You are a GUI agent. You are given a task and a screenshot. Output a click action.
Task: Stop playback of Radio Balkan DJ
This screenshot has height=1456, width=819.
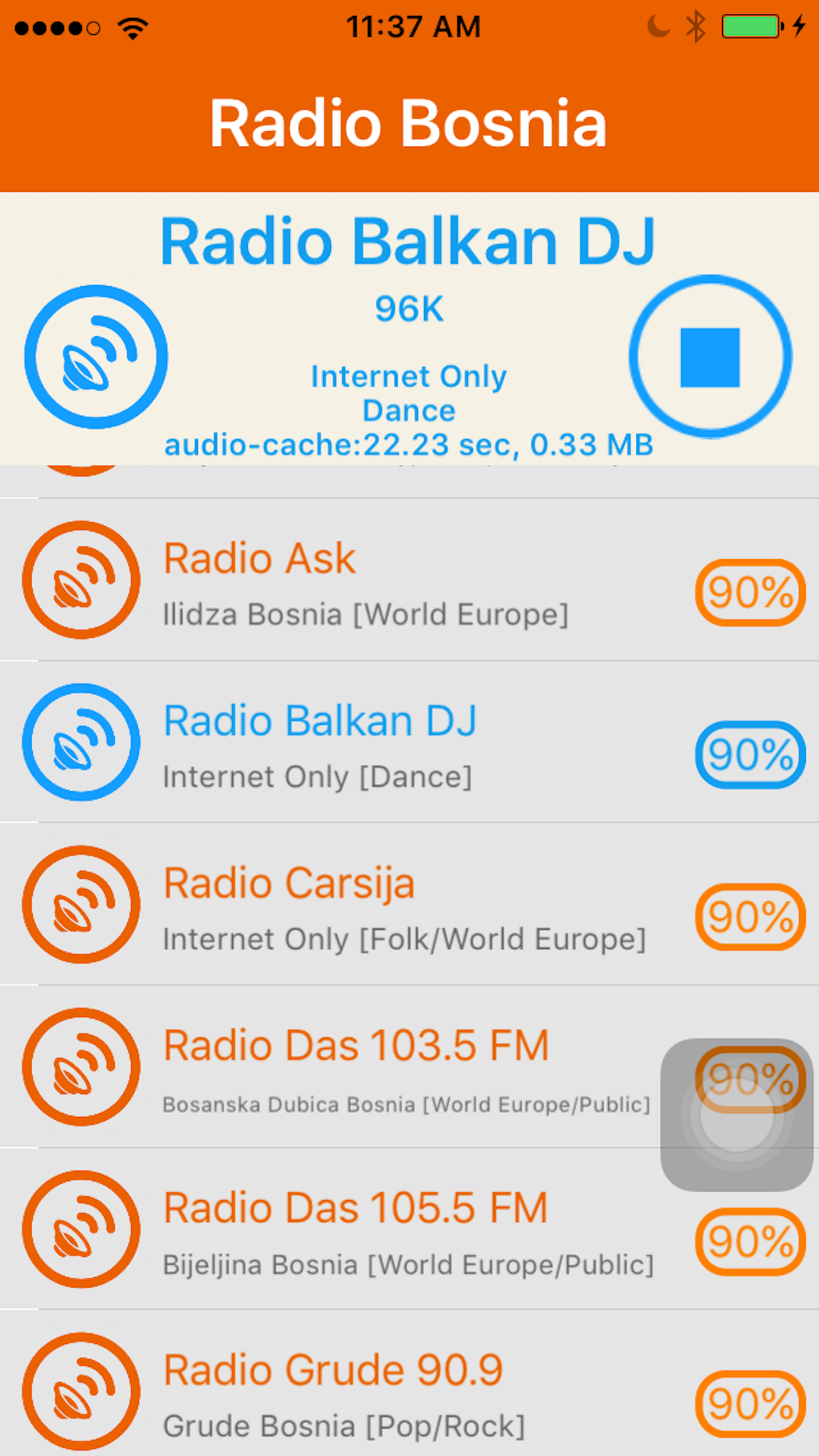coord(710,357)
